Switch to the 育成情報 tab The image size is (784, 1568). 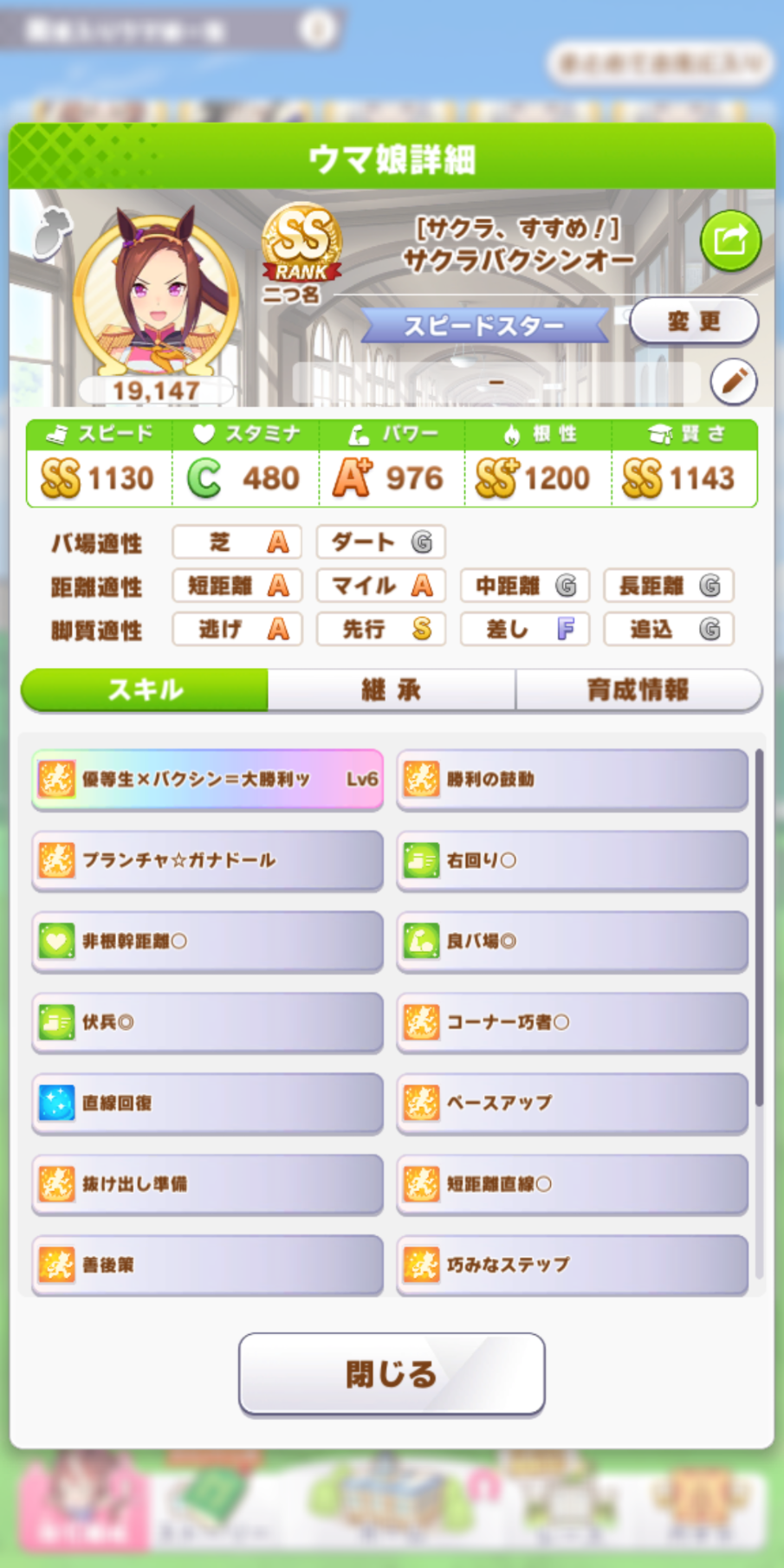(638, 690)
